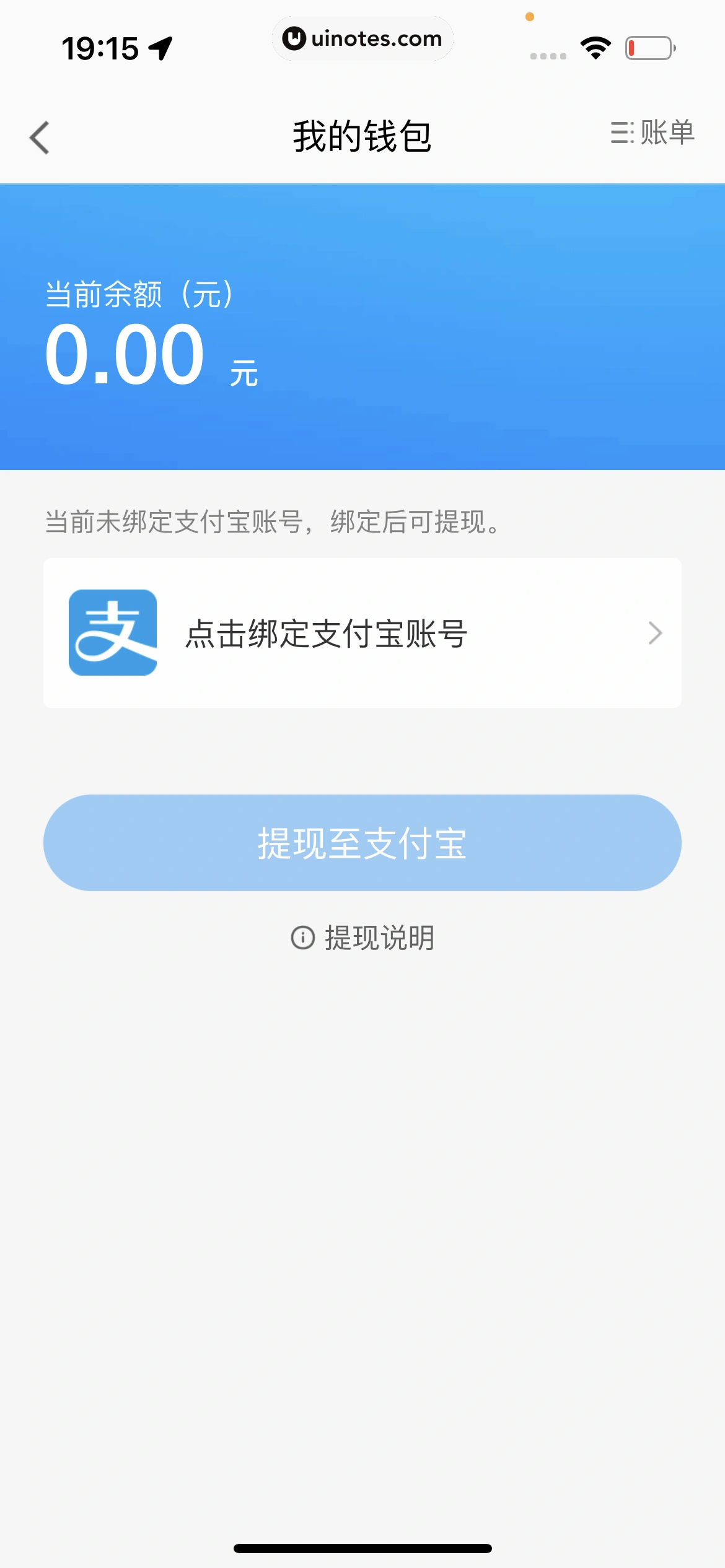This screenshot has width=725, height=1568.
Task: Tap the 当前余额 balance label
Action: pyautogui.click(x=138, y=294)
